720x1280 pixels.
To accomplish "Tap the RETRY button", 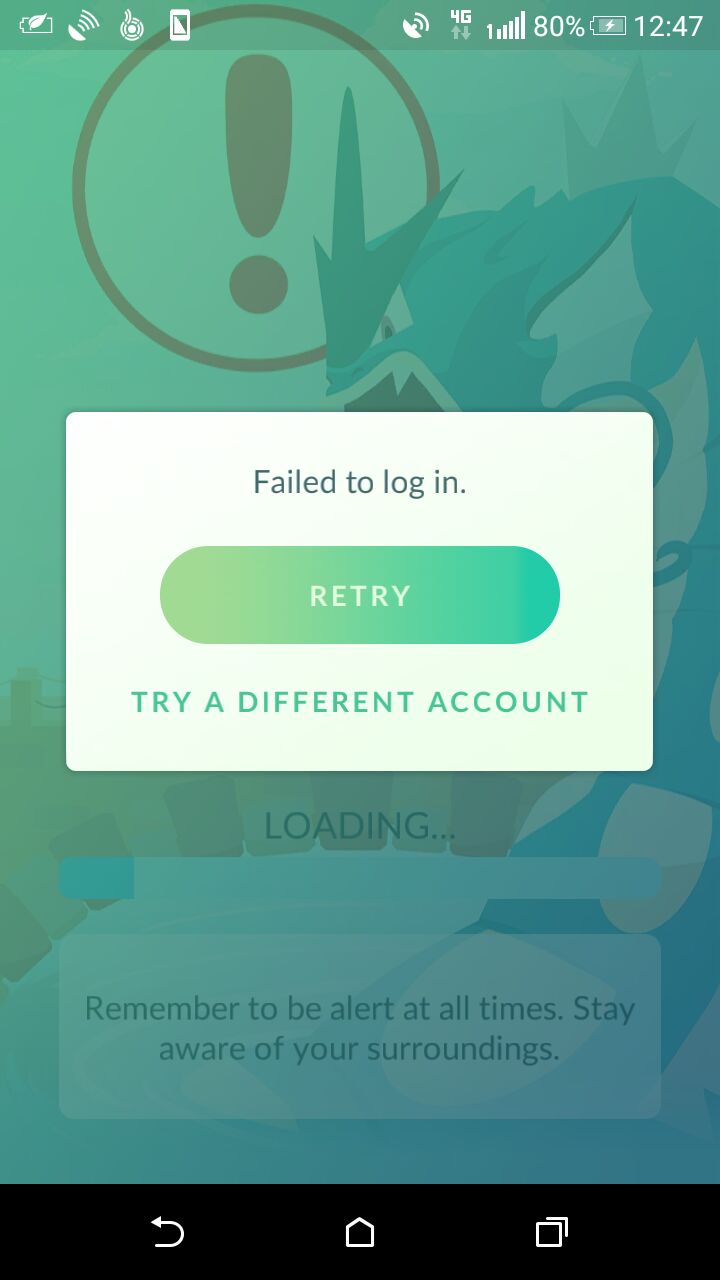I will (x=360, y=595).
